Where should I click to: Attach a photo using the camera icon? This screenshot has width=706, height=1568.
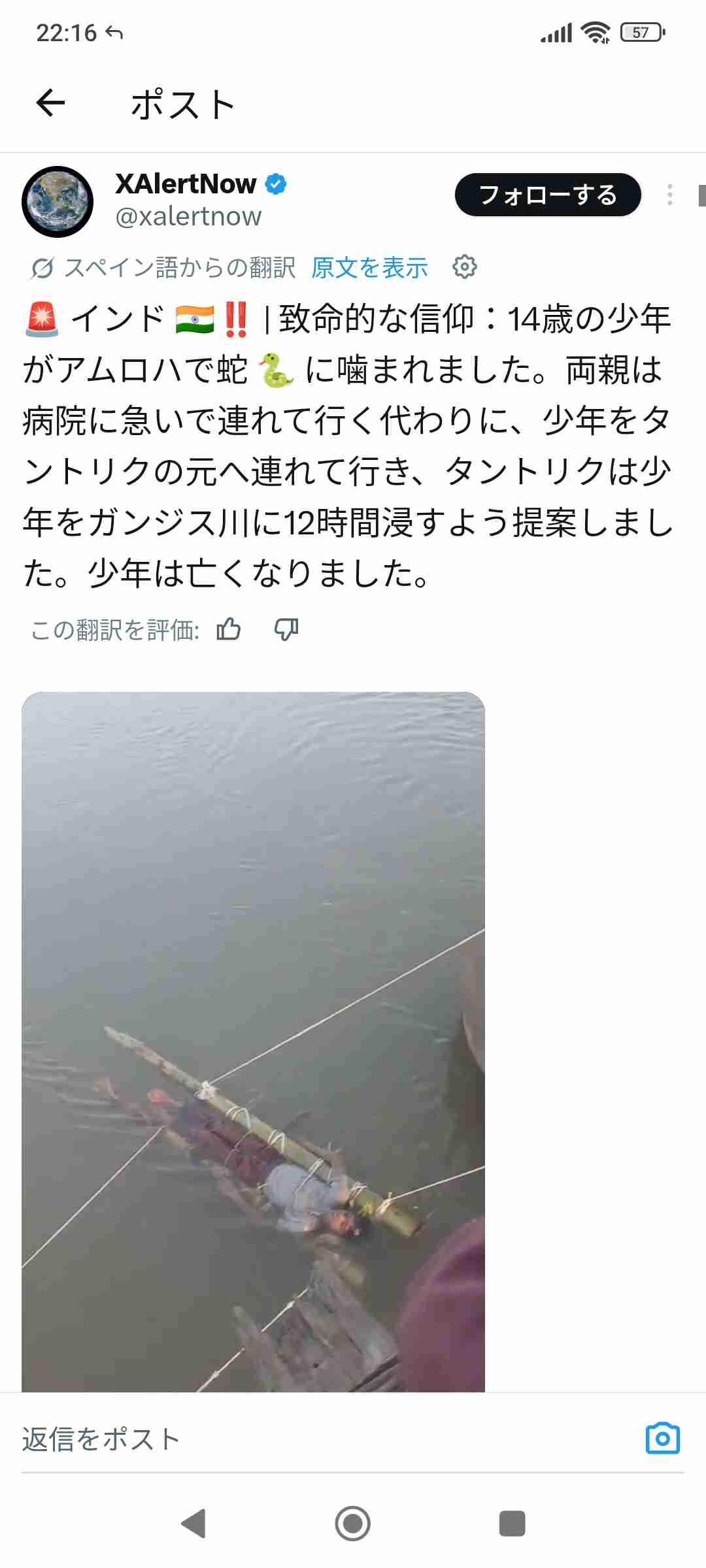tap(662, 1439)
